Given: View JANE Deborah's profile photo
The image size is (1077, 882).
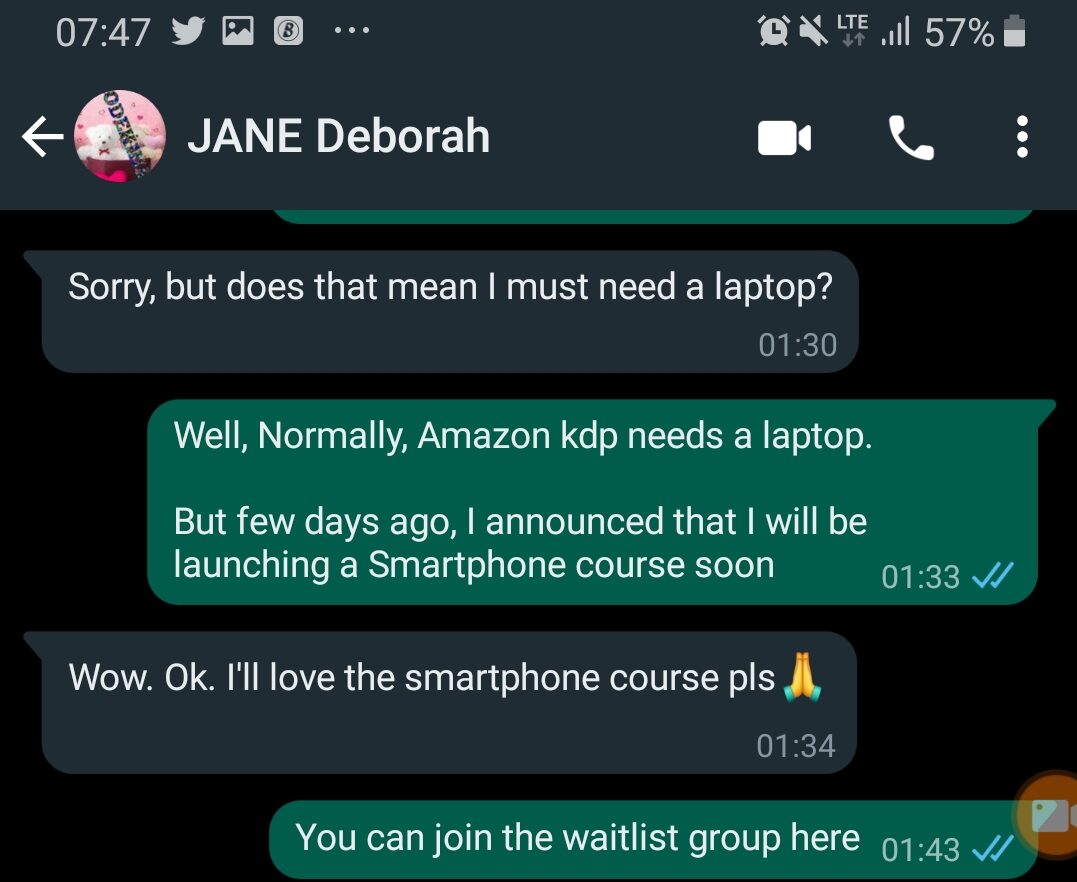Looking at the screenshot, I should coord(120,137).
